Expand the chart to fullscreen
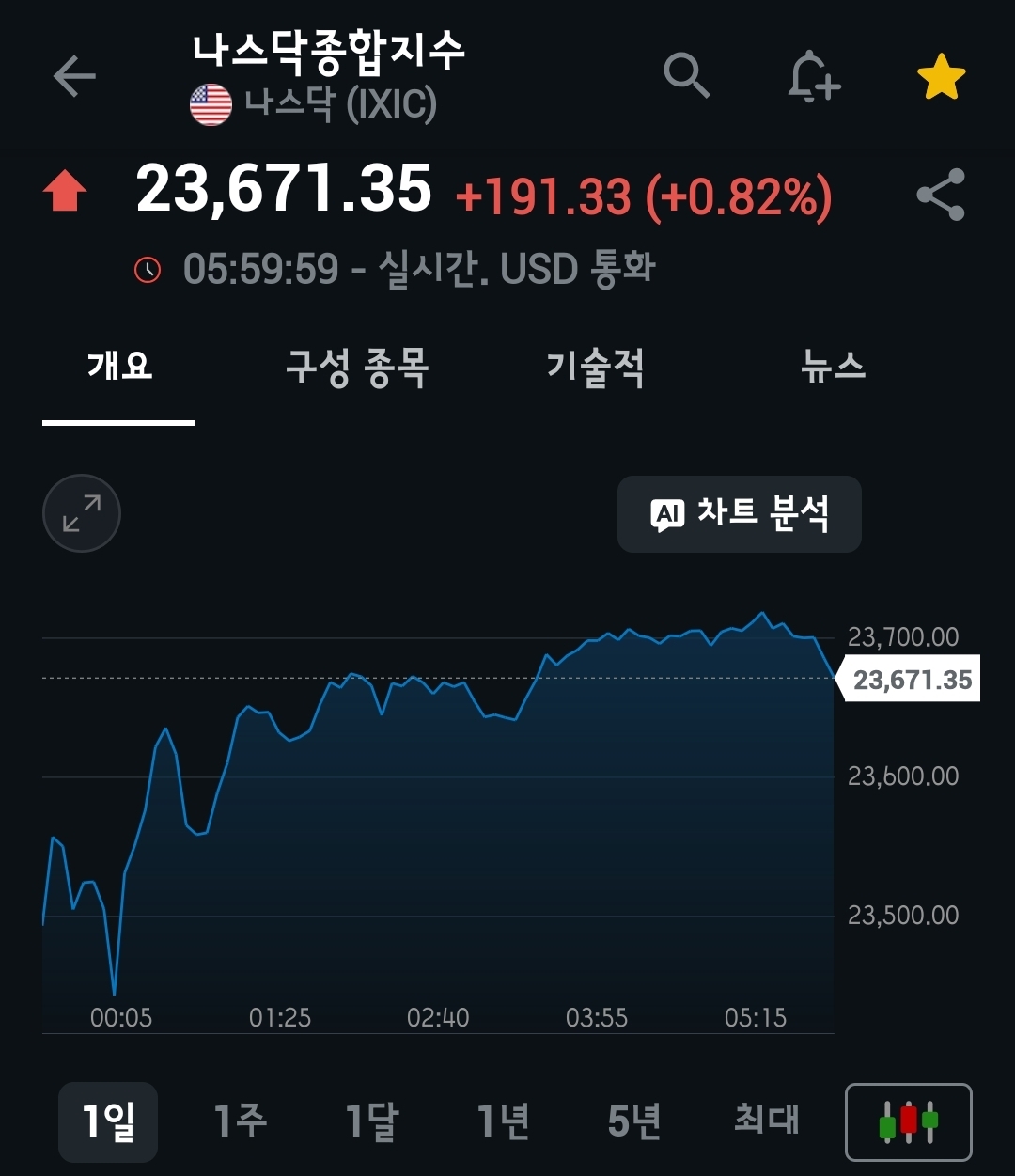The height and width of the screenshot is (1176, 1015). [82, 513]
